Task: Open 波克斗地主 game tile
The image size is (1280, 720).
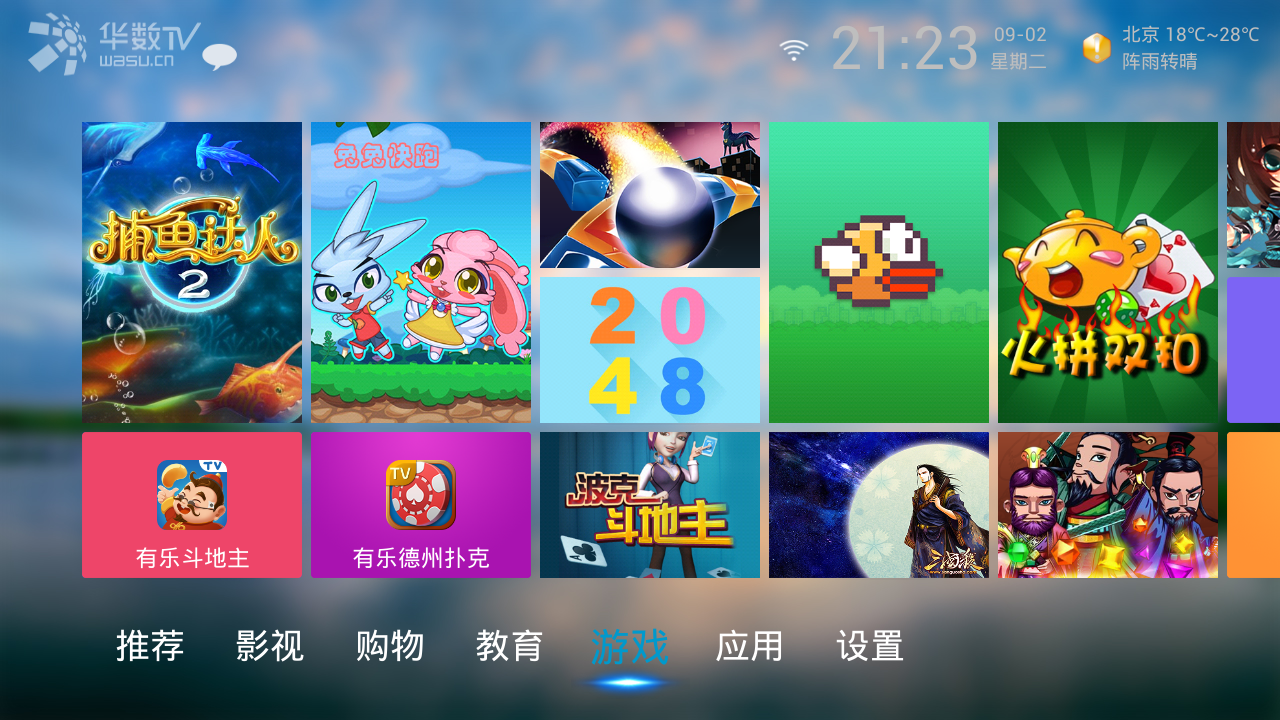Action: 650,505
